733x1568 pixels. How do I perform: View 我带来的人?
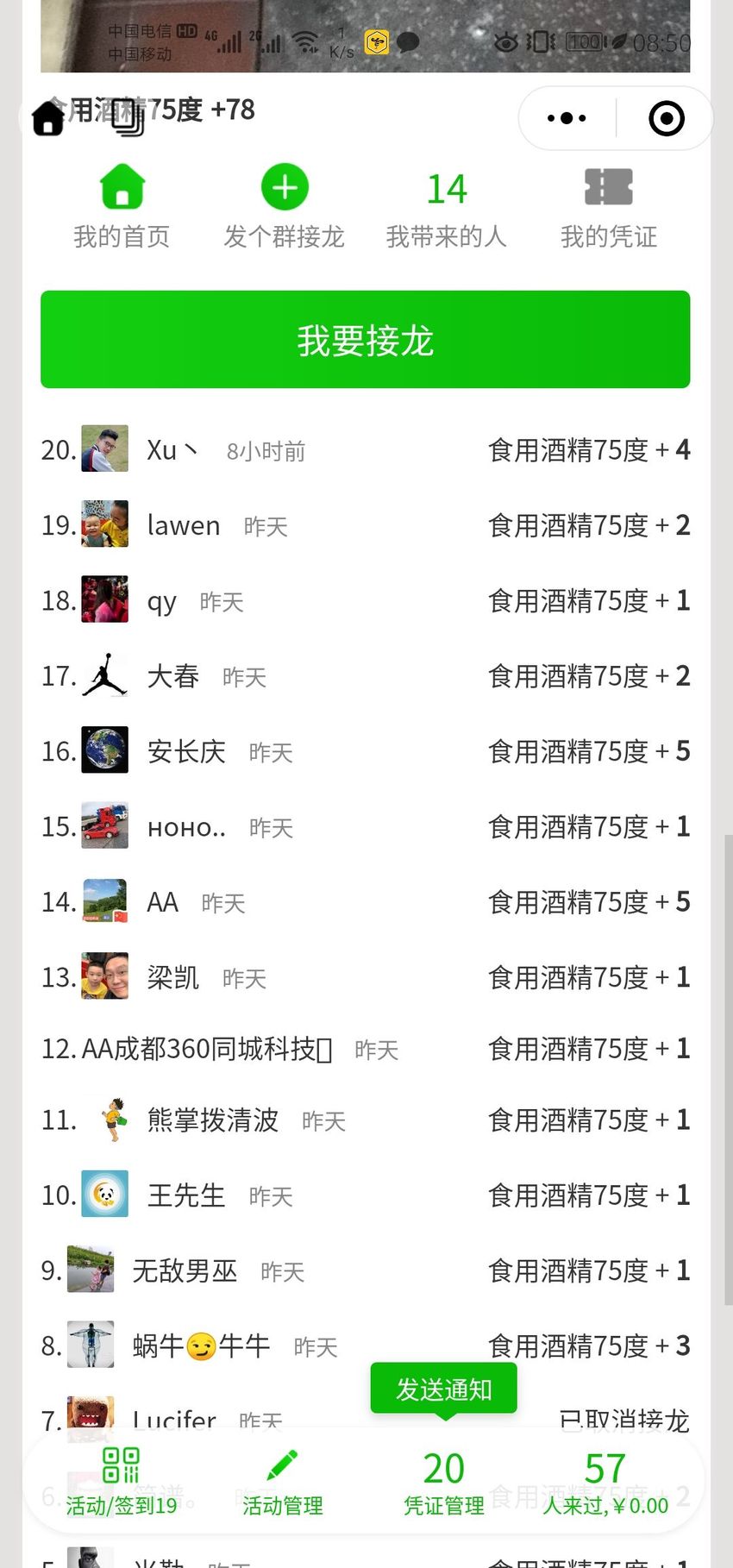pos(447,207)
